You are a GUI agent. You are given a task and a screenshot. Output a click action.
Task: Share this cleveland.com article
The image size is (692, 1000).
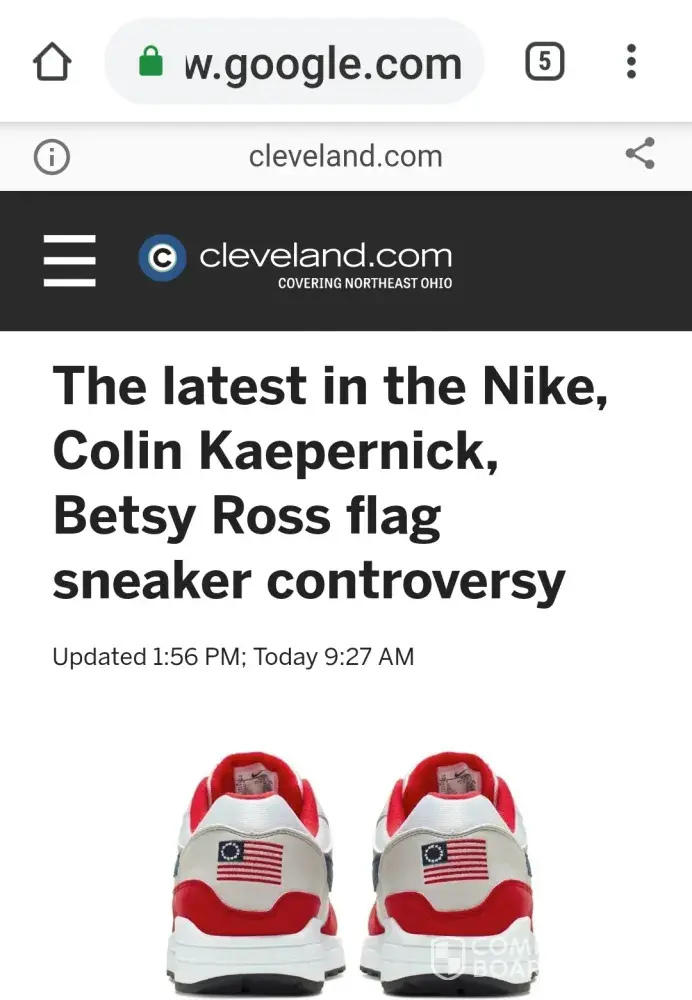click(639, 154)
